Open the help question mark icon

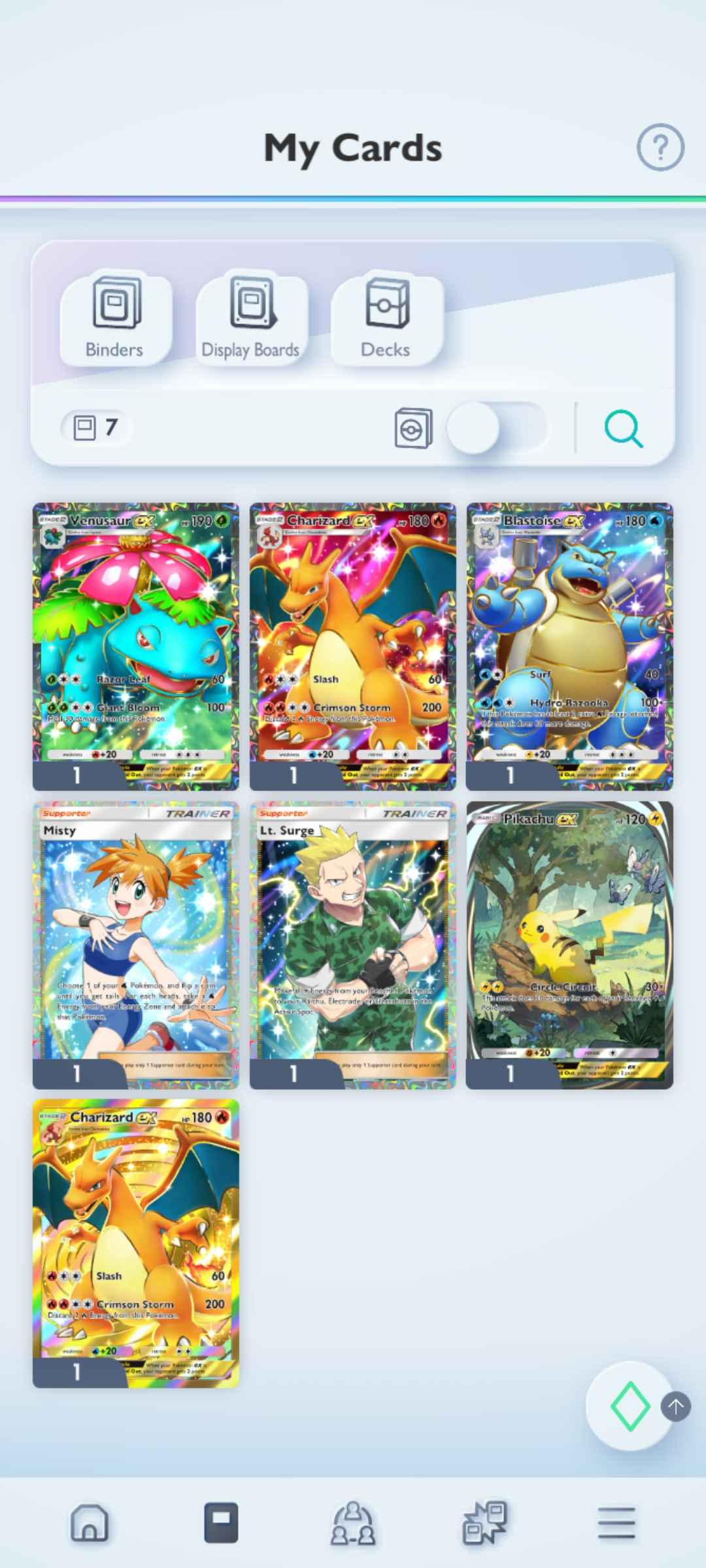click(660, 147)
